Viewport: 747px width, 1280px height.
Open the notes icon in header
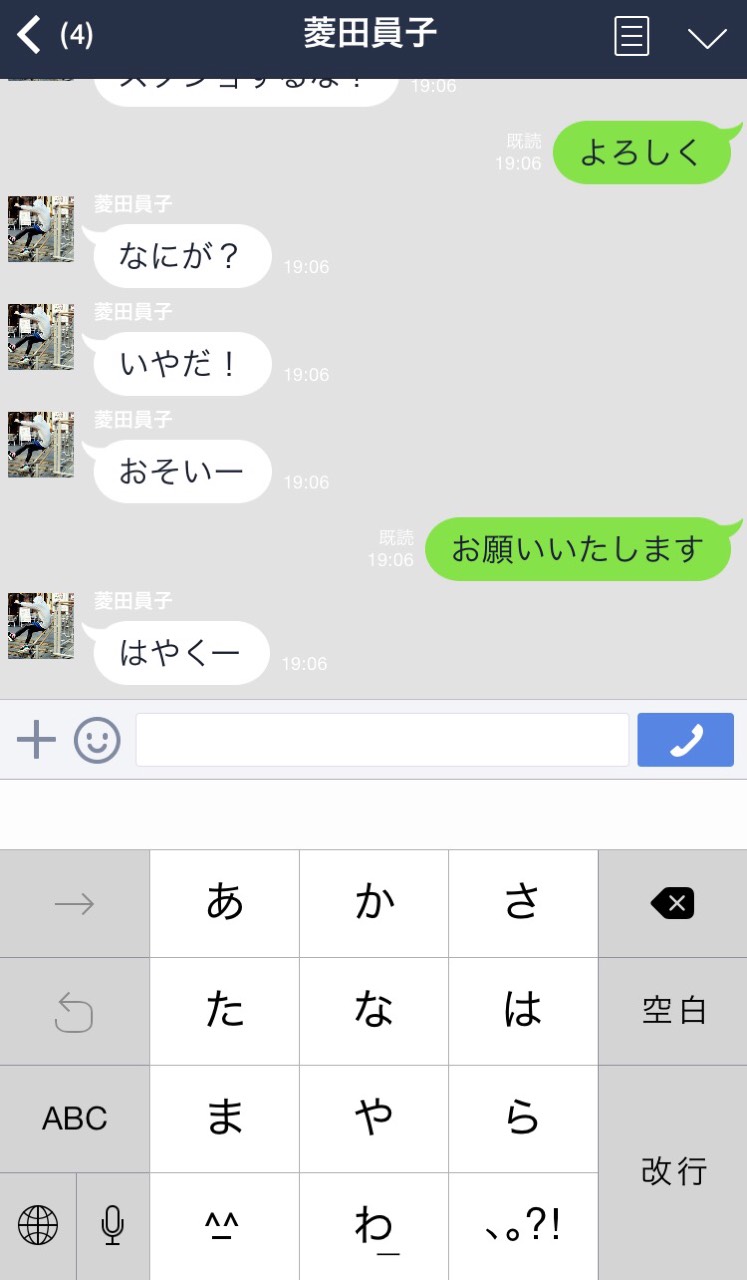(x=631, y=37)
